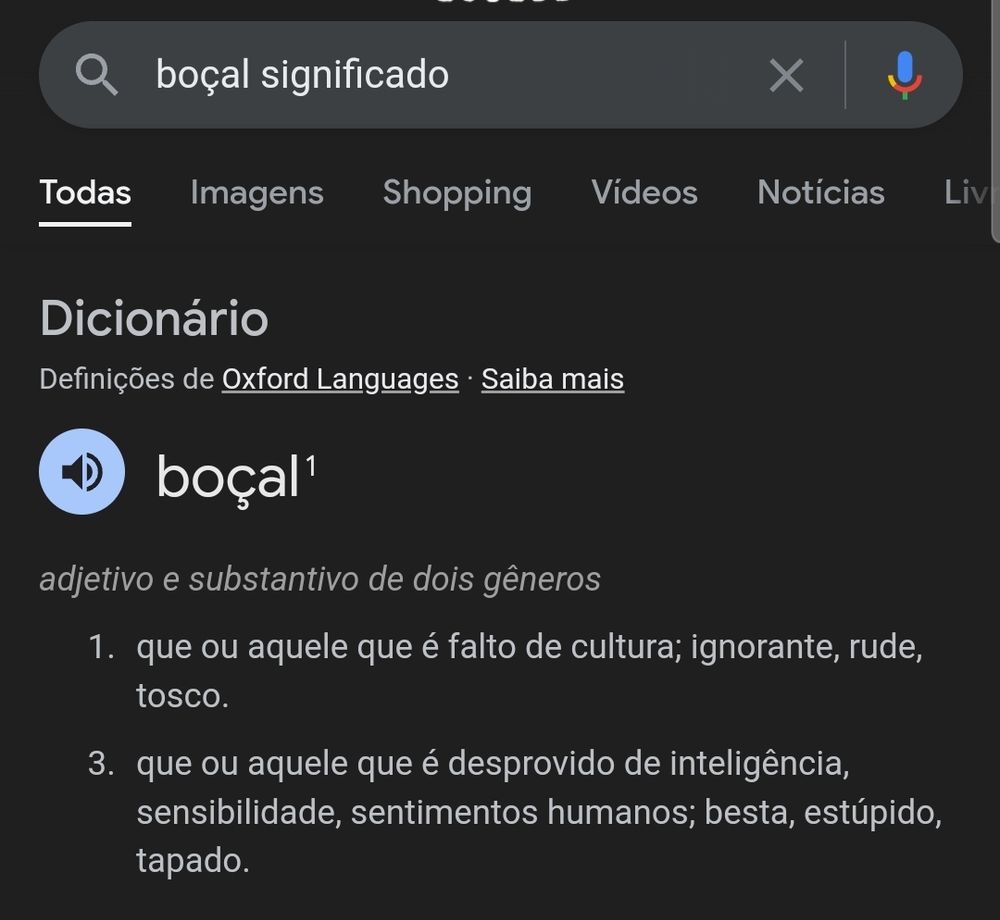Play the pronunciation of boçal

82,472
